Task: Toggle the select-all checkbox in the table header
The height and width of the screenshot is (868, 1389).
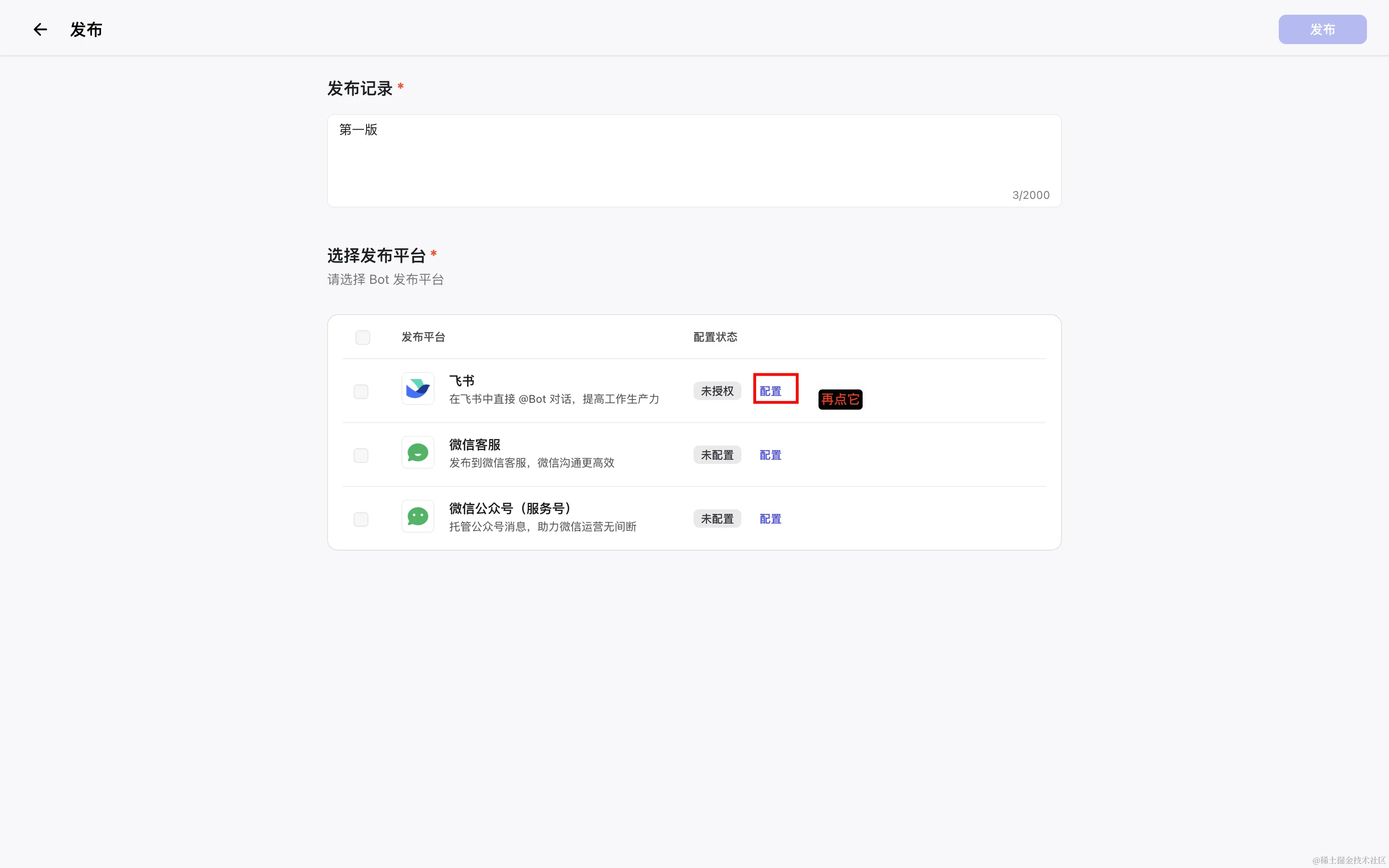Action: pos(362,337)
